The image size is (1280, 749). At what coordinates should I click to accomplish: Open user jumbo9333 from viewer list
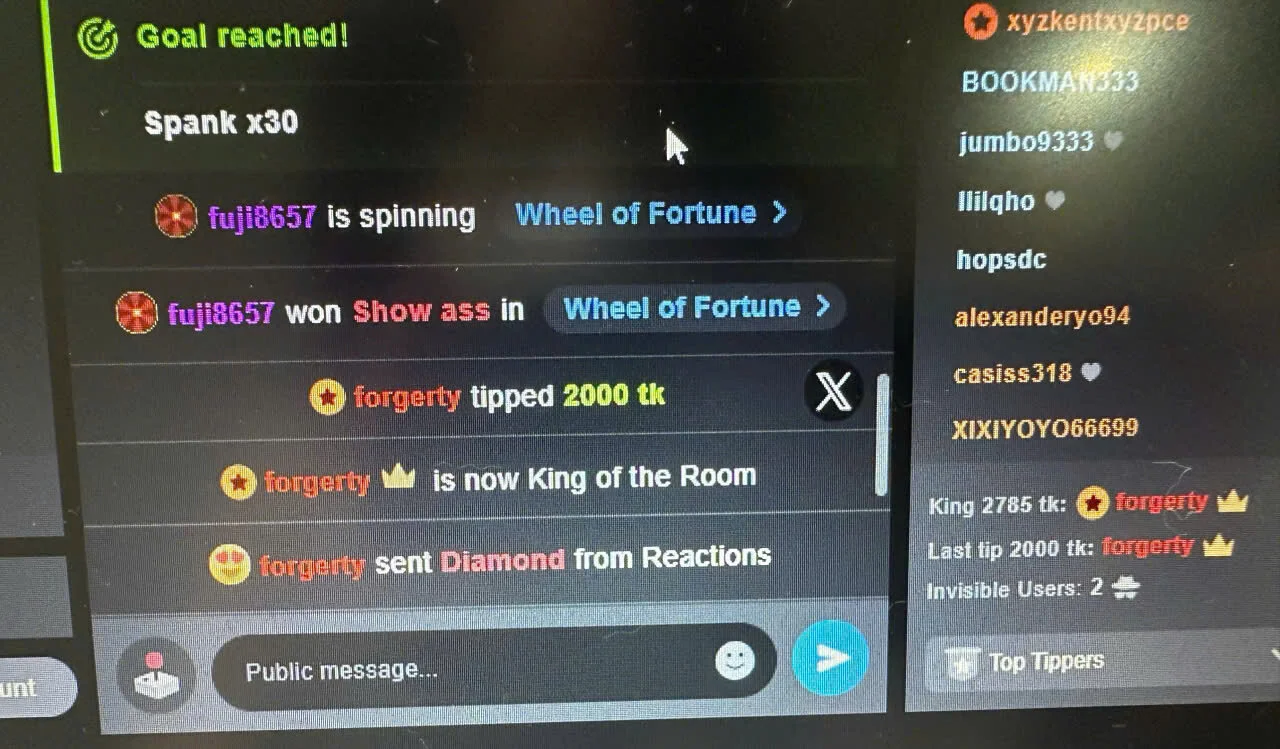pyautogui.click(x=1026, y=142)
